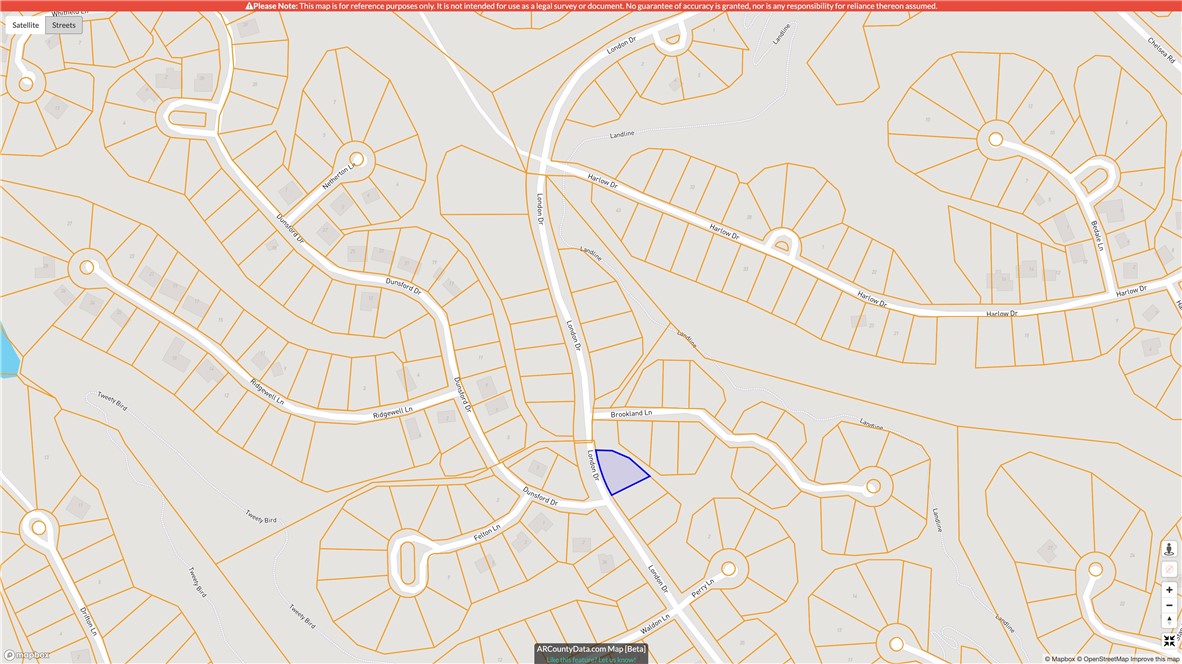Open the OpenStreetMap attribution link
The image size is (1182, 664).
(x=1109, y=659)
